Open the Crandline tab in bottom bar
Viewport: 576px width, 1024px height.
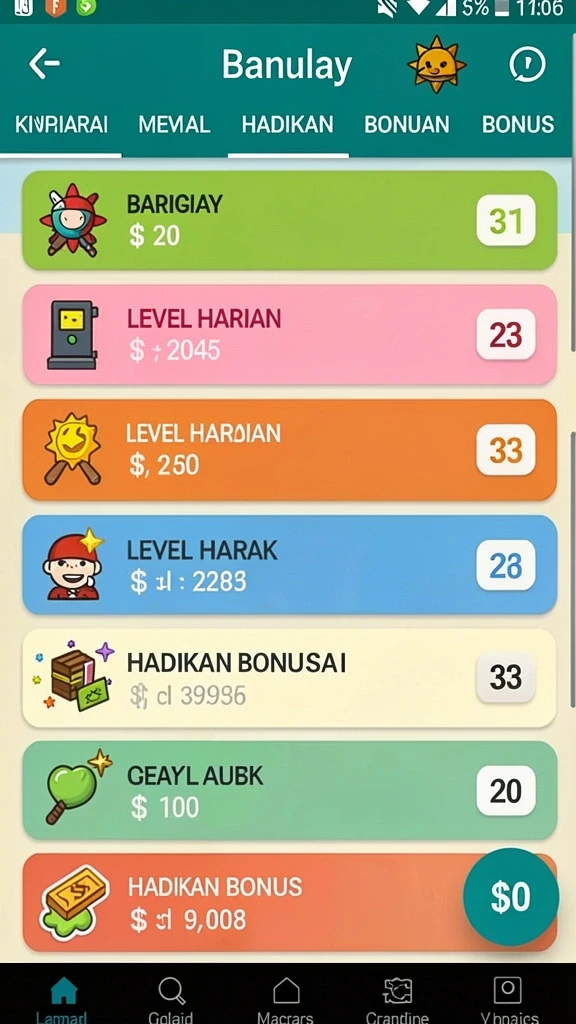(397, 999)
